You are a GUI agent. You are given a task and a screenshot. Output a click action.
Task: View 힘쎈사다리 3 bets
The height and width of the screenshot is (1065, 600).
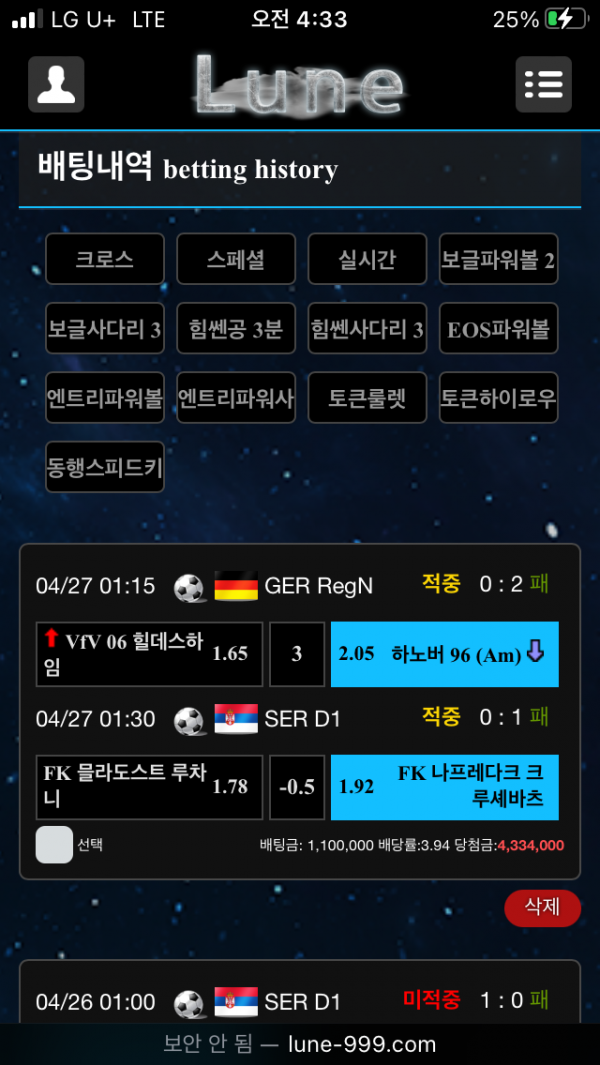click(367, 328)
